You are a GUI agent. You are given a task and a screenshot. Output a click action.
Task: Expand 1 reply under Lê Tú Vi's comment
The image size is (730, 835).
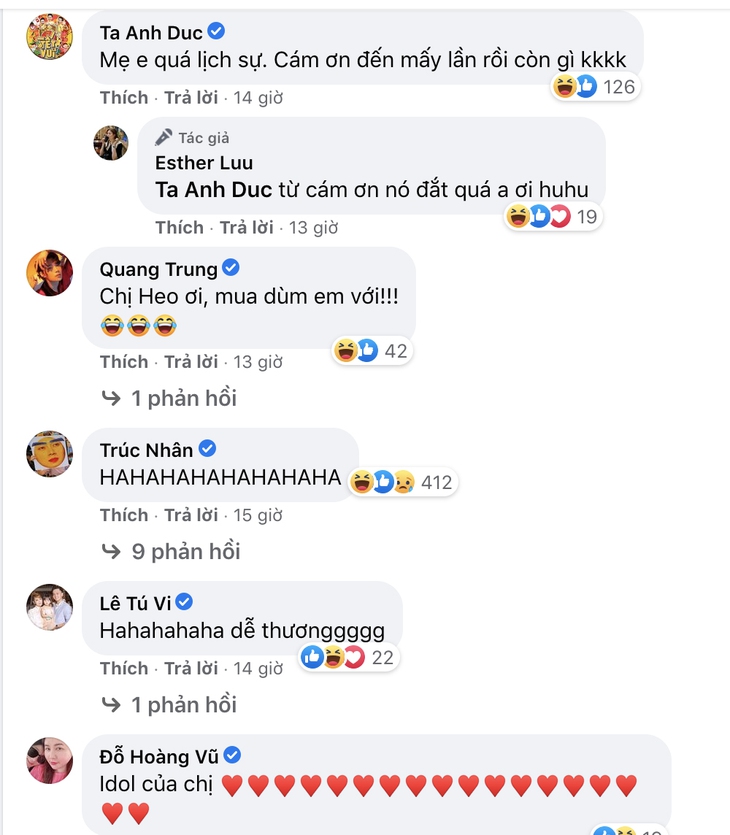pos(183,704)
